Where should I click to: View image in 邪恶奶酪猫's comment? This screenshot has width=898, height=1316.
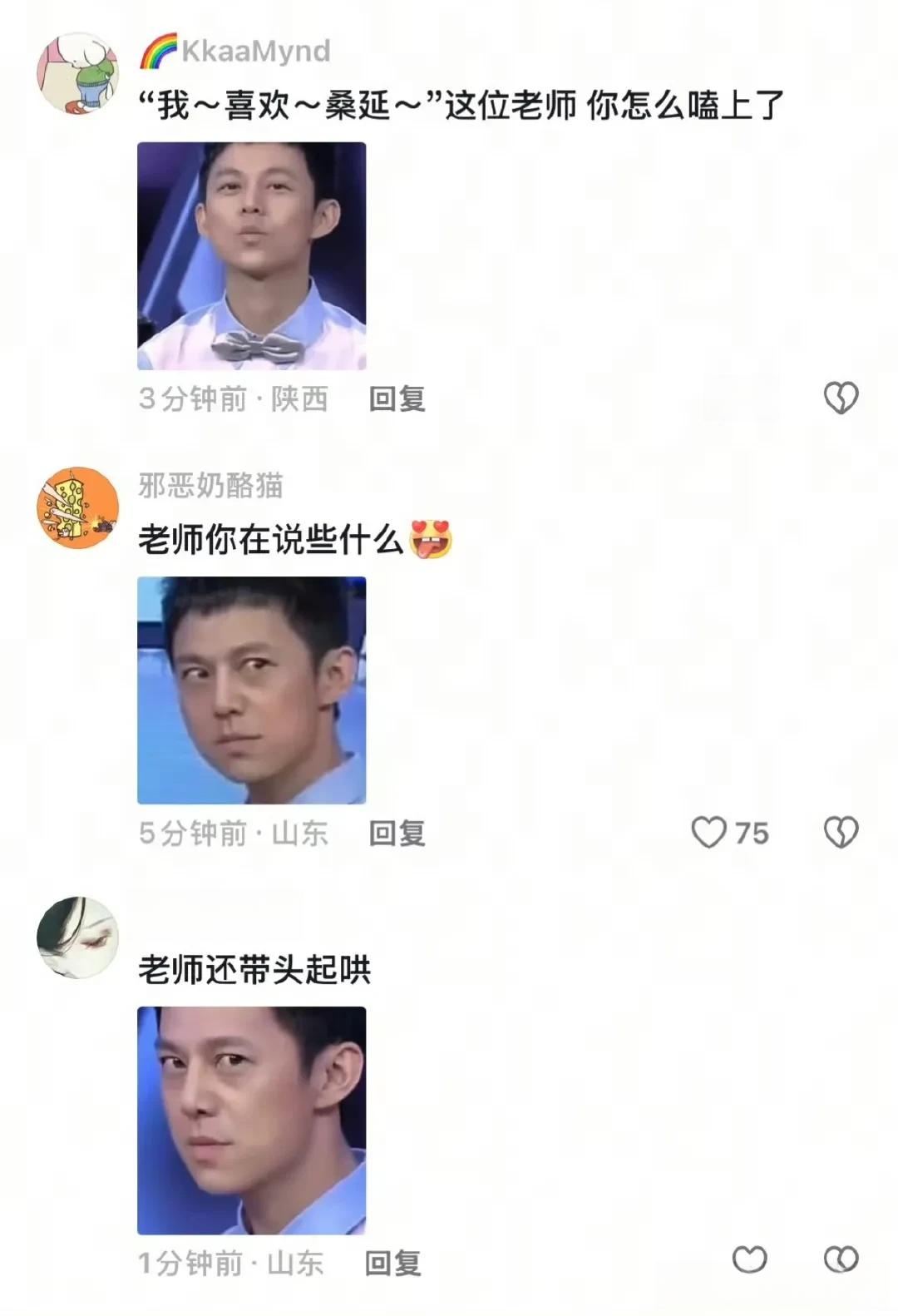[x=251, y=690]
